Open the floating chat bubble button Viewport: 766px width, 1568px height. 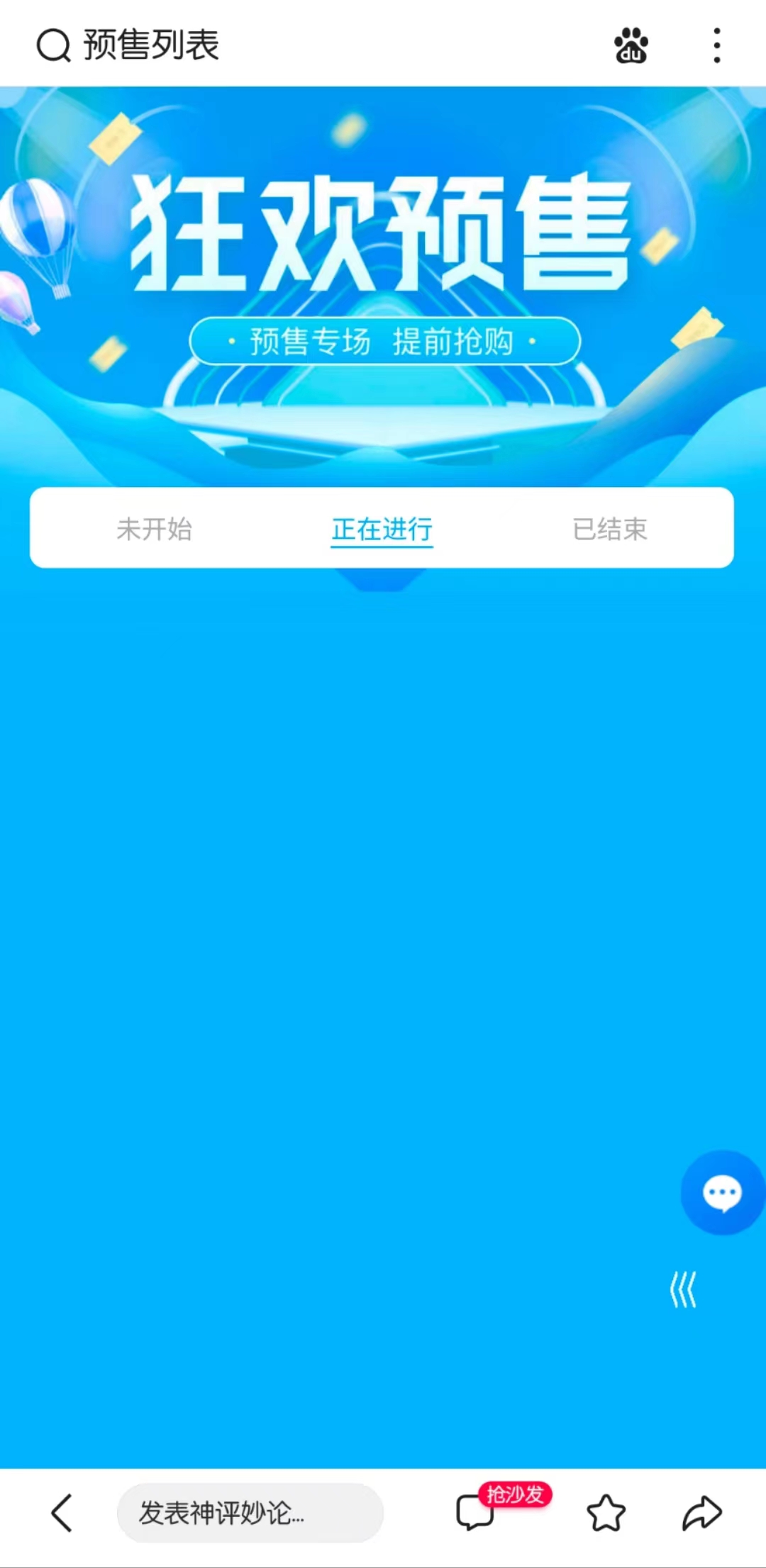[722, 1193]
